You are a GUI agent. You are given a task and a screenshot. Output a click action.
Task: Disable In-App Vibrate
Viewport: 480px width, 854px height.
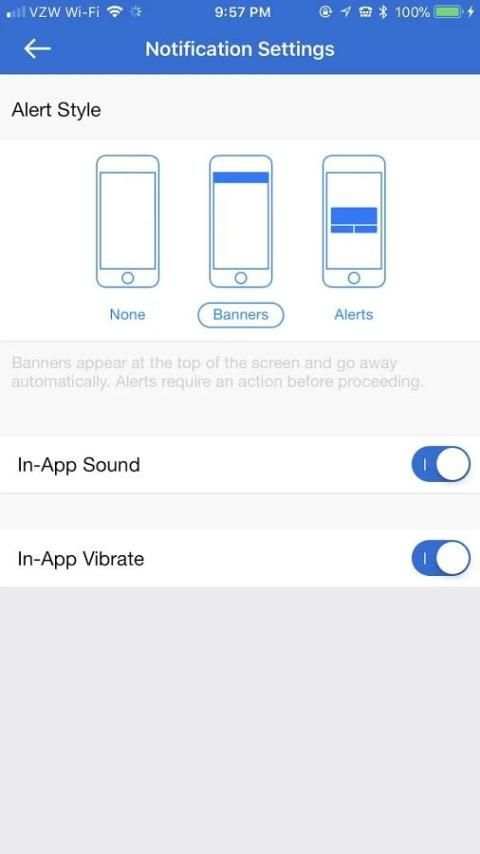pyautogui.click(x=441, y=558)
